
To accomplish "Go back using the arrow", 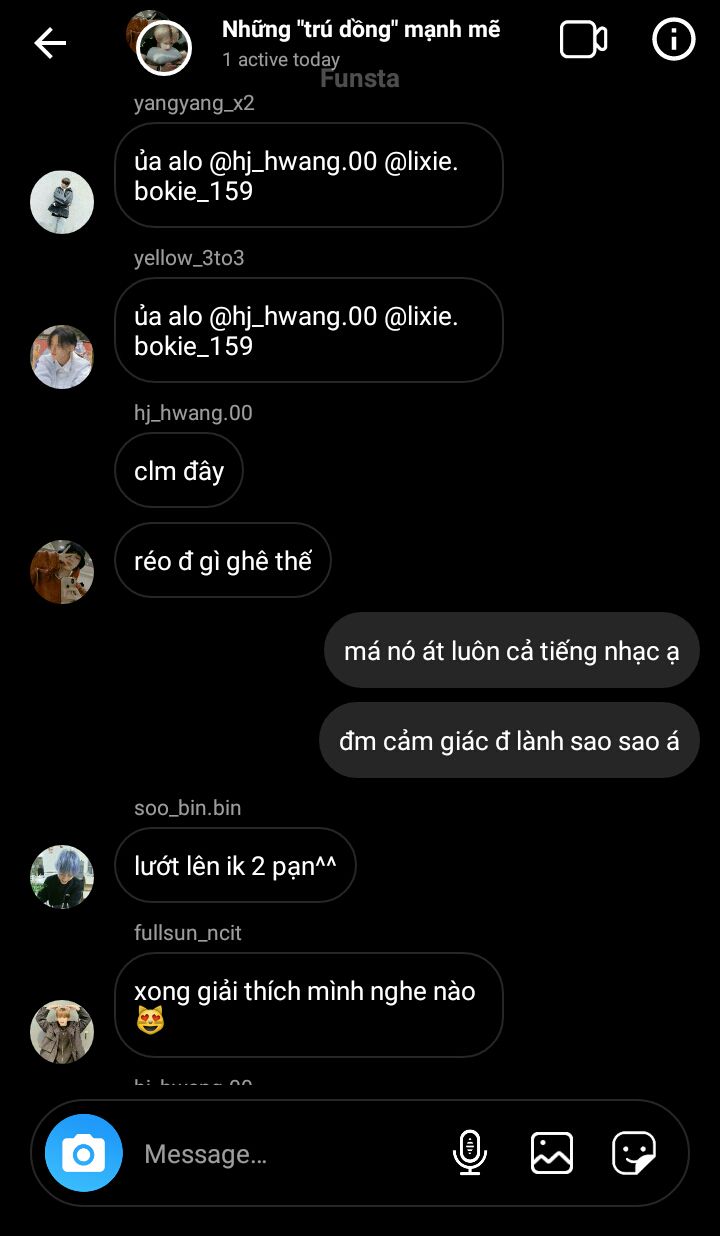I will click(x=50, y=42).
